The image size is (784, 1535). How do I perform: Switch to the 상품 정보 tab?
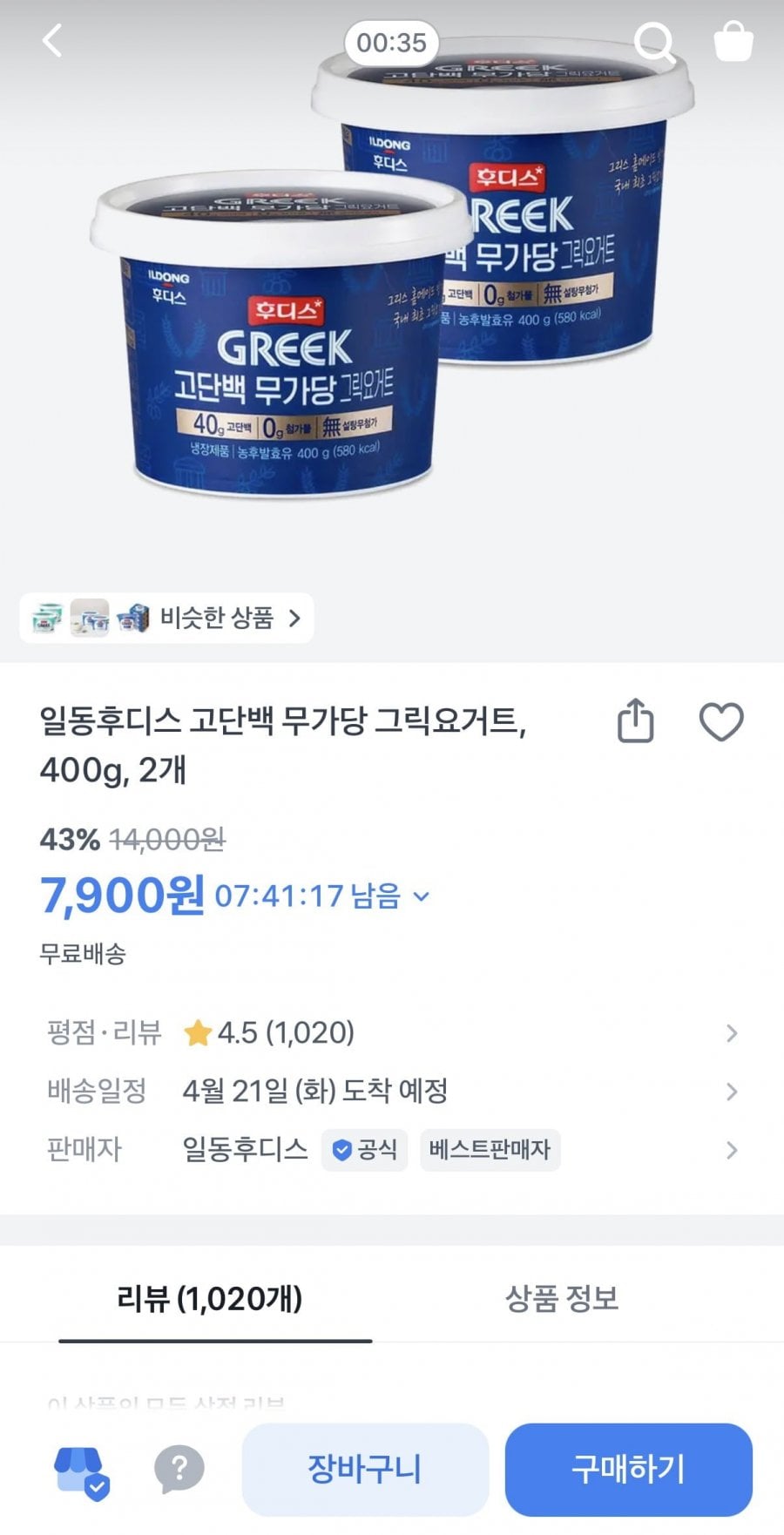(562, 1299)
